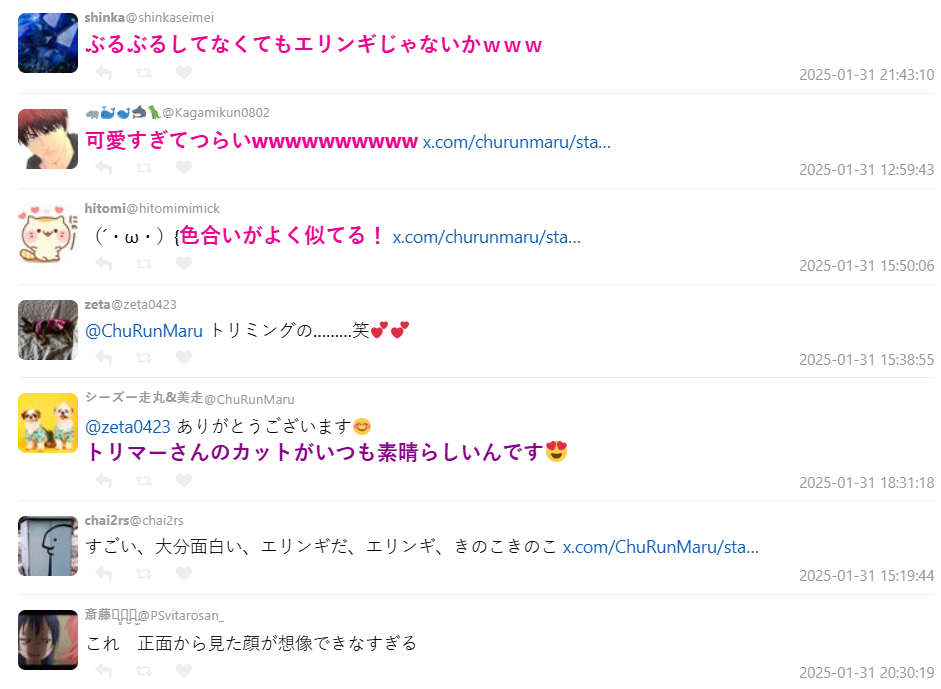Open x.com link in hitomi's tweet

(x=487, y=237)
